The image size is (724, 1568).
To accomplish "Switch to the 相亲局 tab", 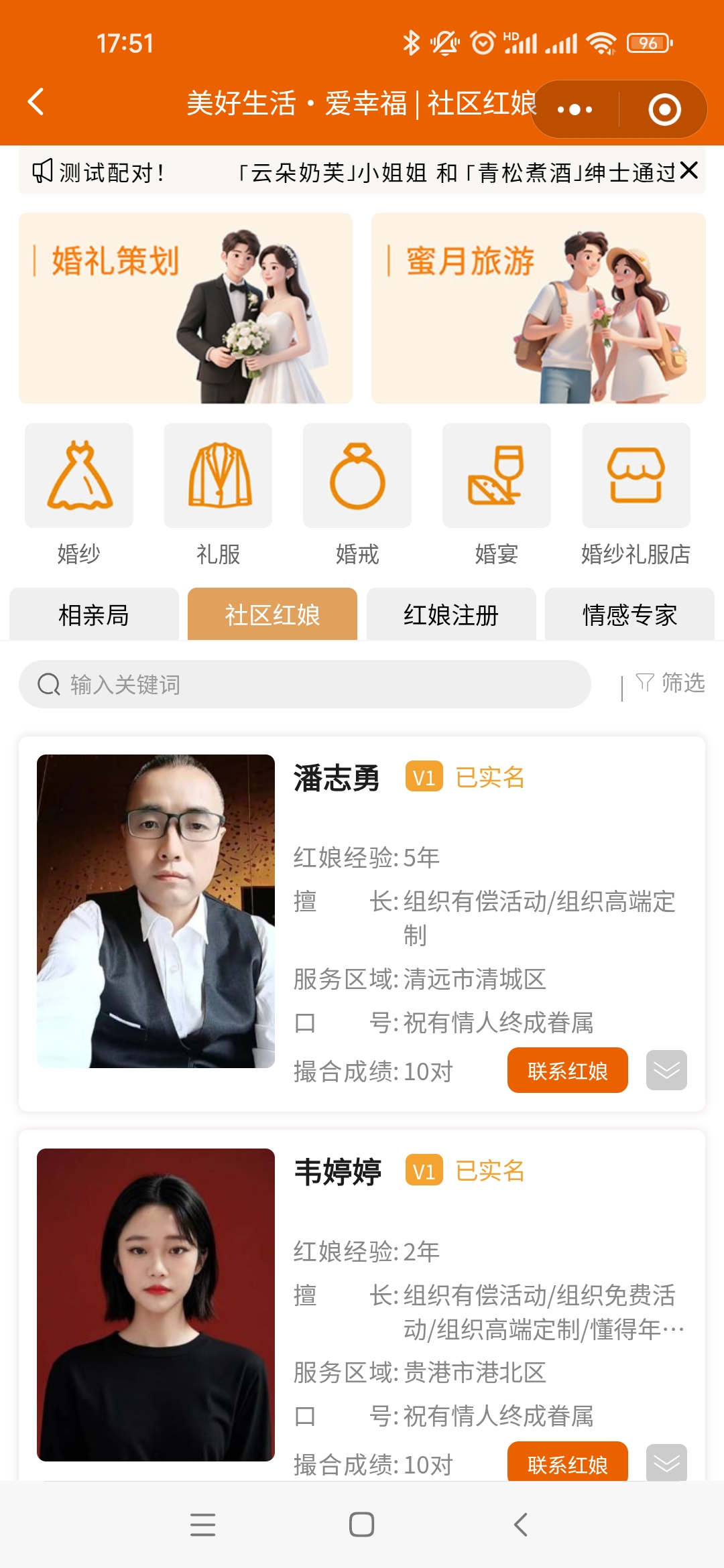I will (94, 614).
